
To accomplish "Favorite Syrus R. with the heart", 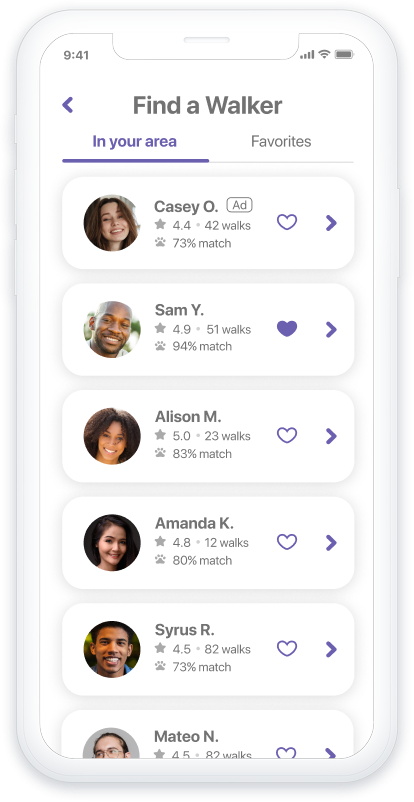I will (287, 649).
